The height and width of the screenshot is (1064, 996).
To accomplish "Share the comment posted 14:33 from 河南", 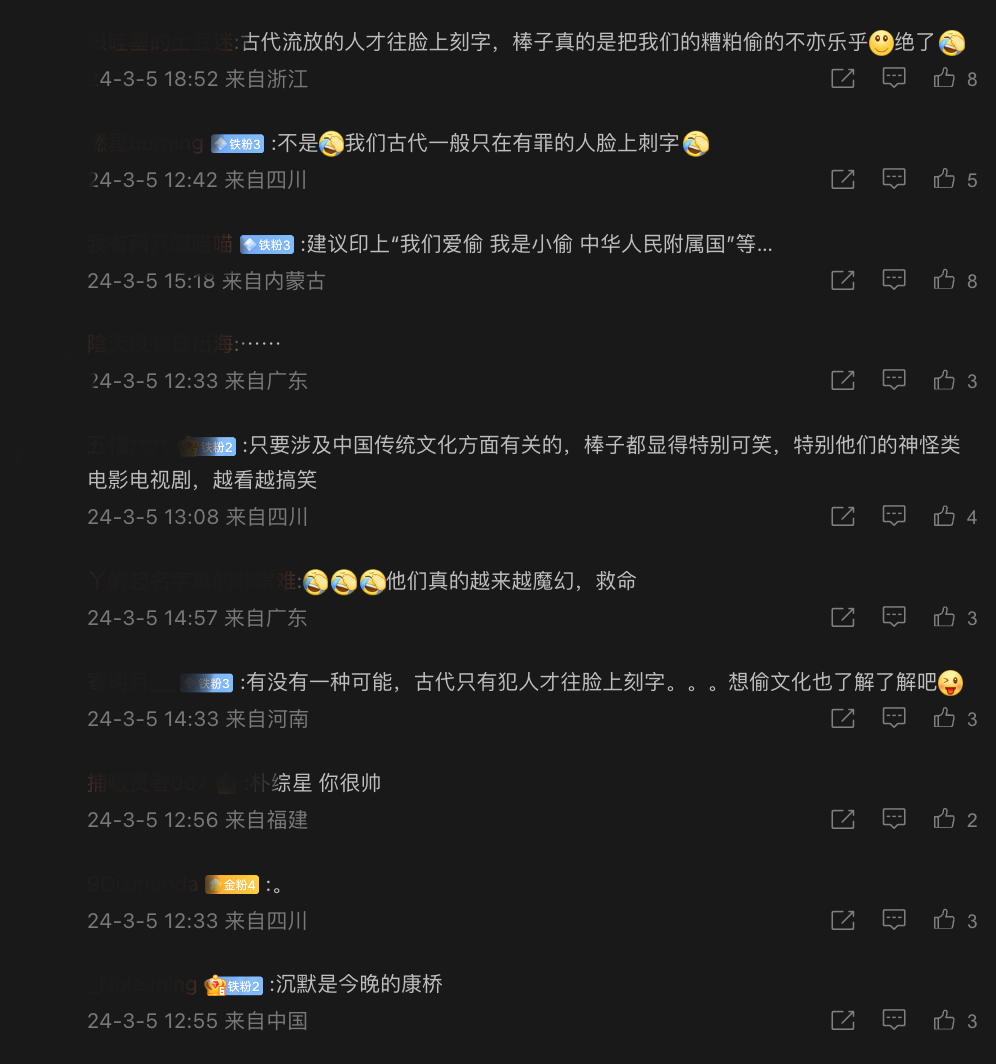I will (843, 718).
